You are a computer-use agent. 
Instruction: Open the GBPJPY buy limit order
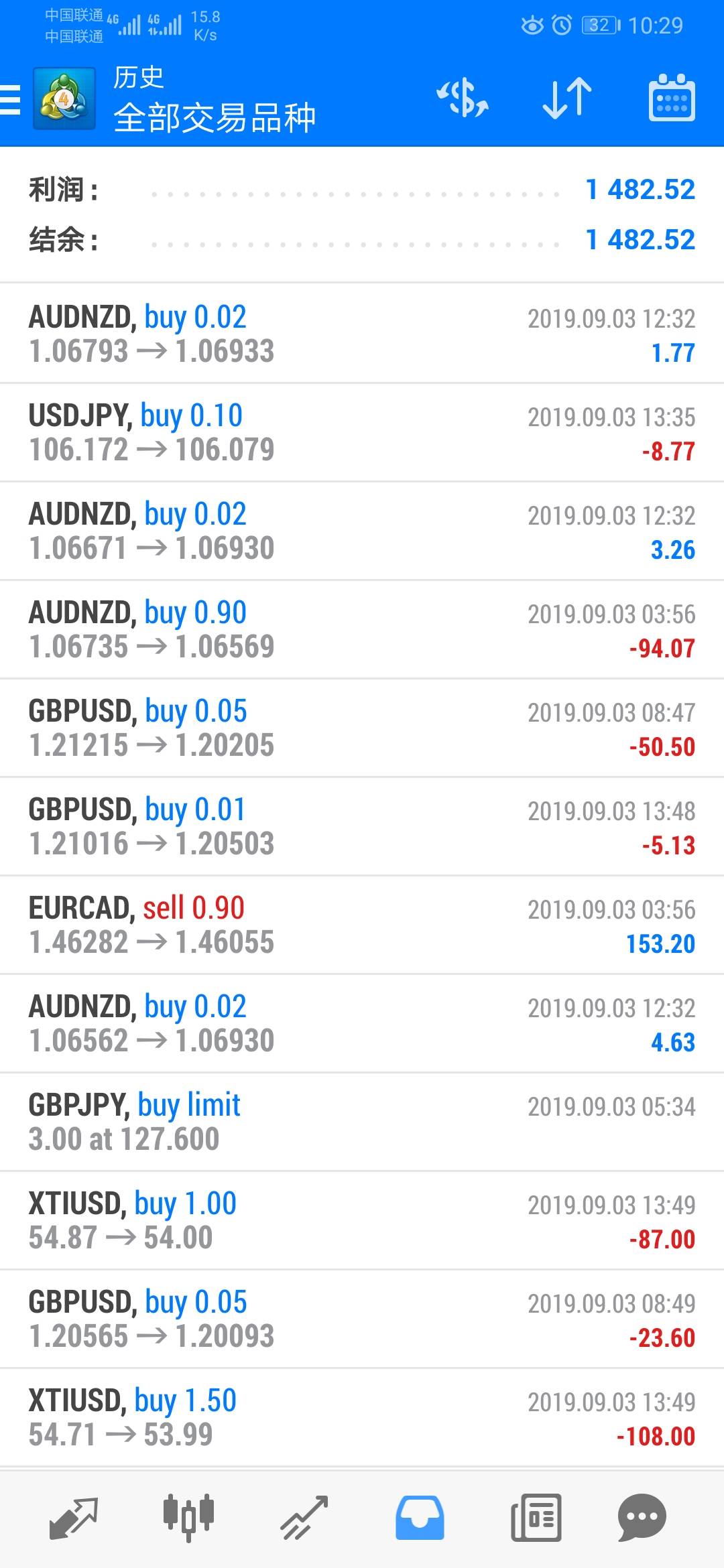362,1122
